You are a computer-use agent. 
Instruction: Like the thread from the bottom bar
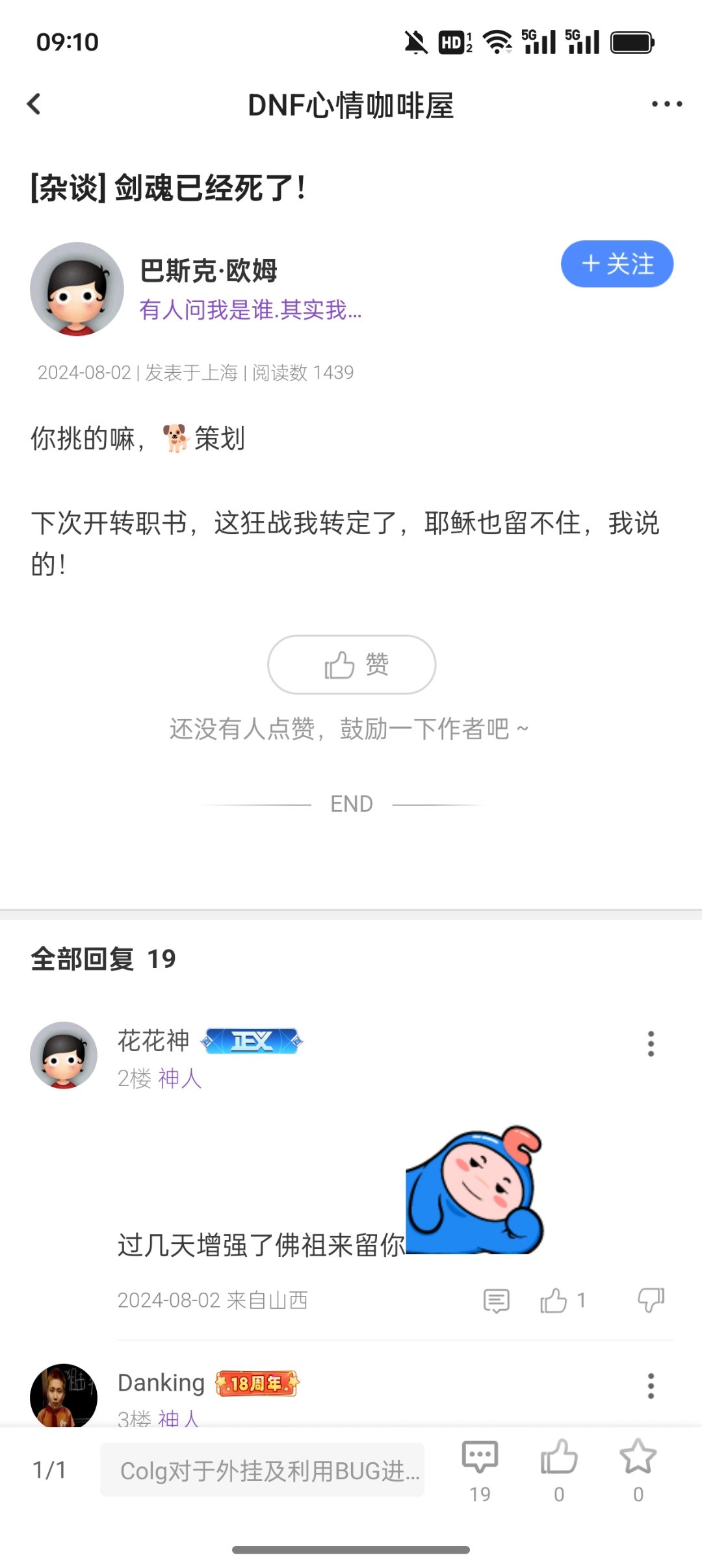click(559, 1471)
